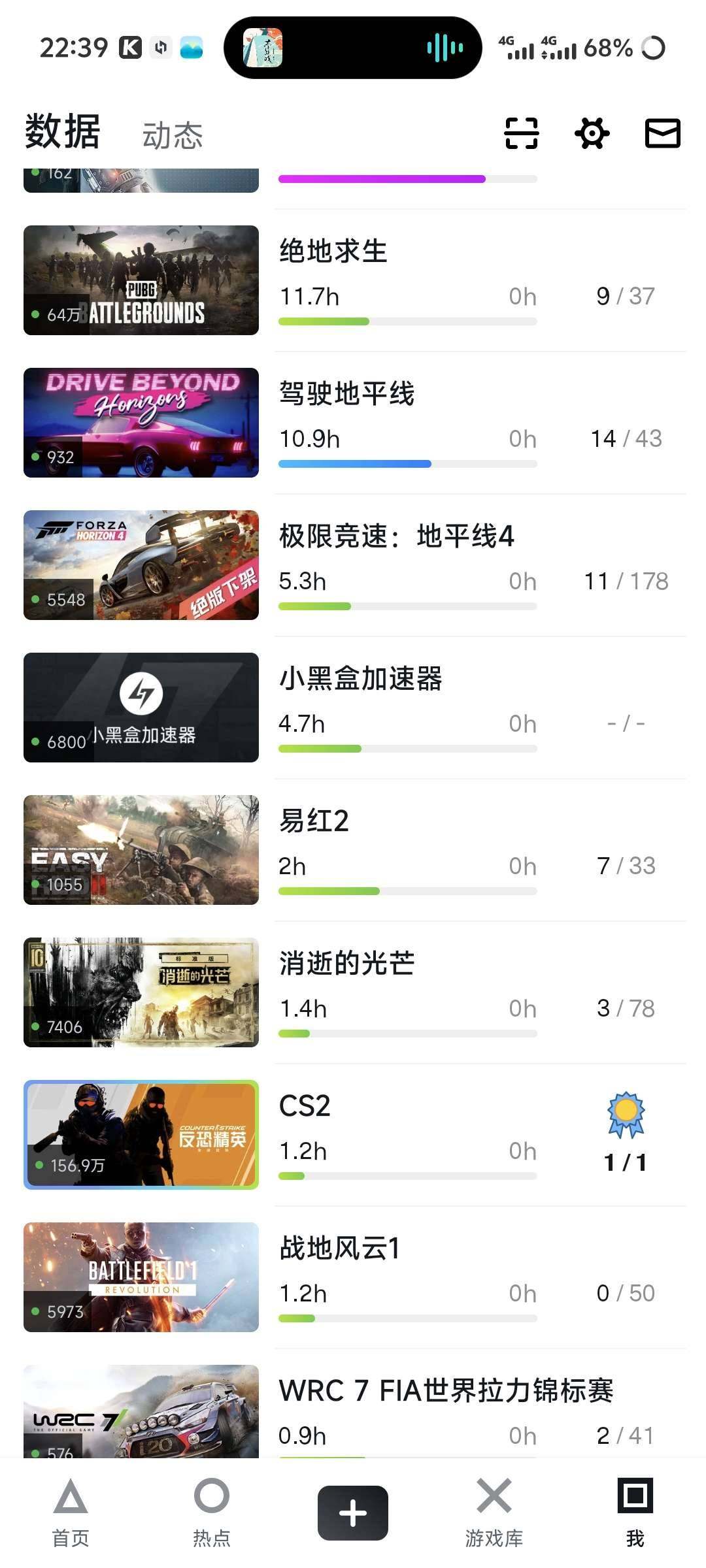706x1568 pixels.
Task: Tap the music capsule in the status bar
Action: point(353,47)
